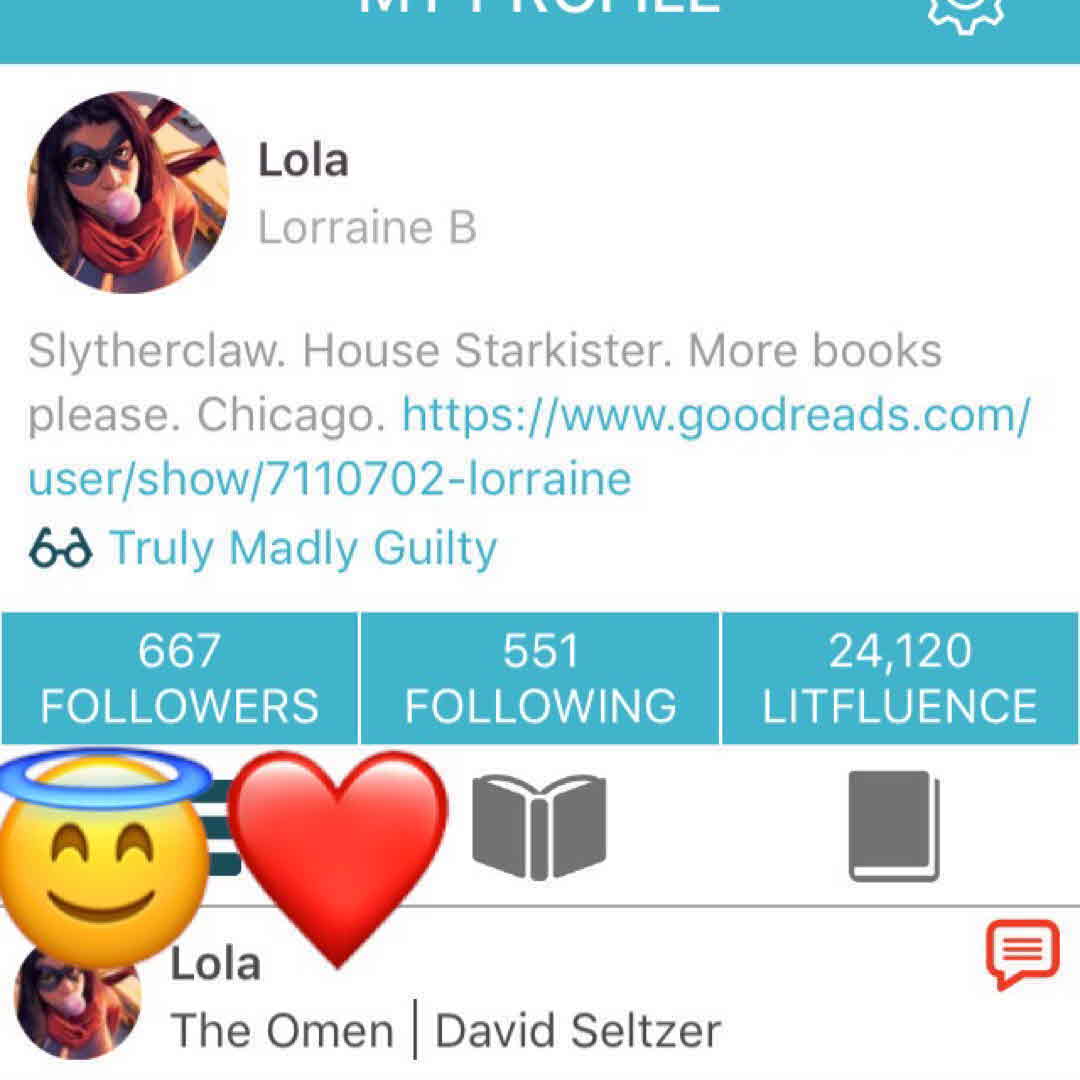View the 667 followers list
Image resolution: width=1080 pixels, height=1080 pixels.
click(179, 678)
